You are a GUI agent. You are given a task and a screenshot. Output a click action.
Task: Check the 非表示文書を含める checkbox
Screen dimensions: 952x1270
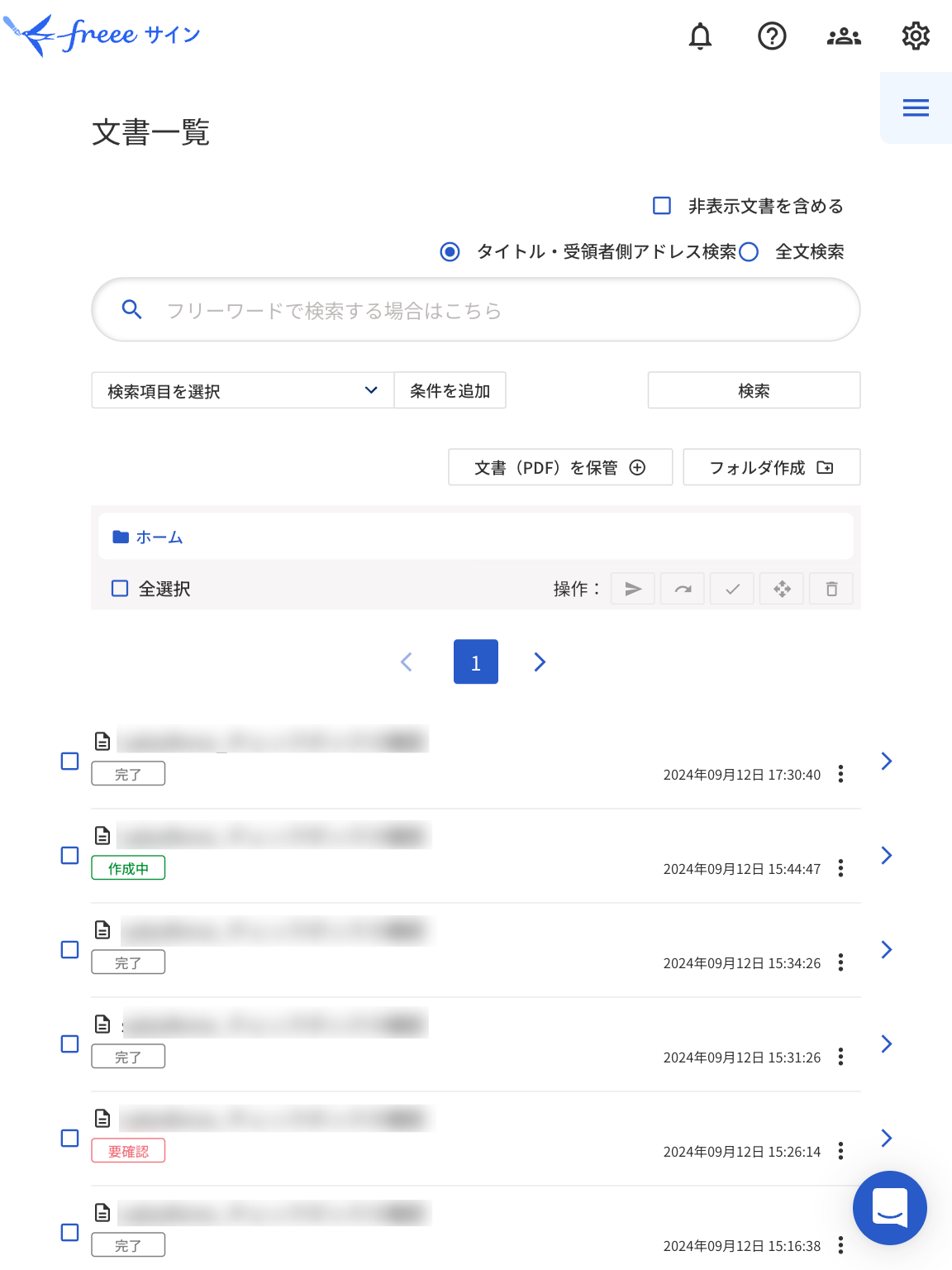(662, 206)
